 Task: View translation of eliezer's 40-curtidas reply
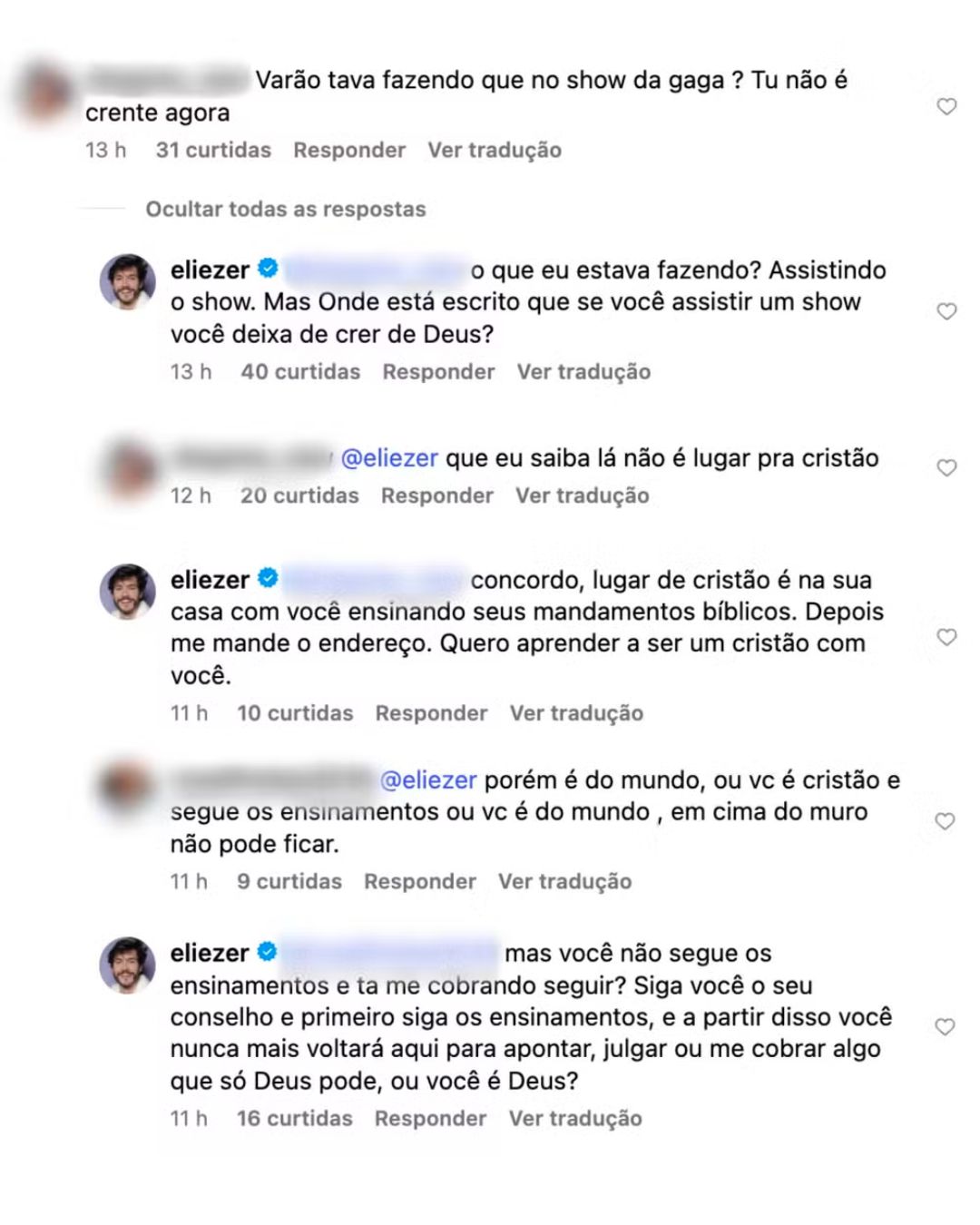(x=583, y=371)
